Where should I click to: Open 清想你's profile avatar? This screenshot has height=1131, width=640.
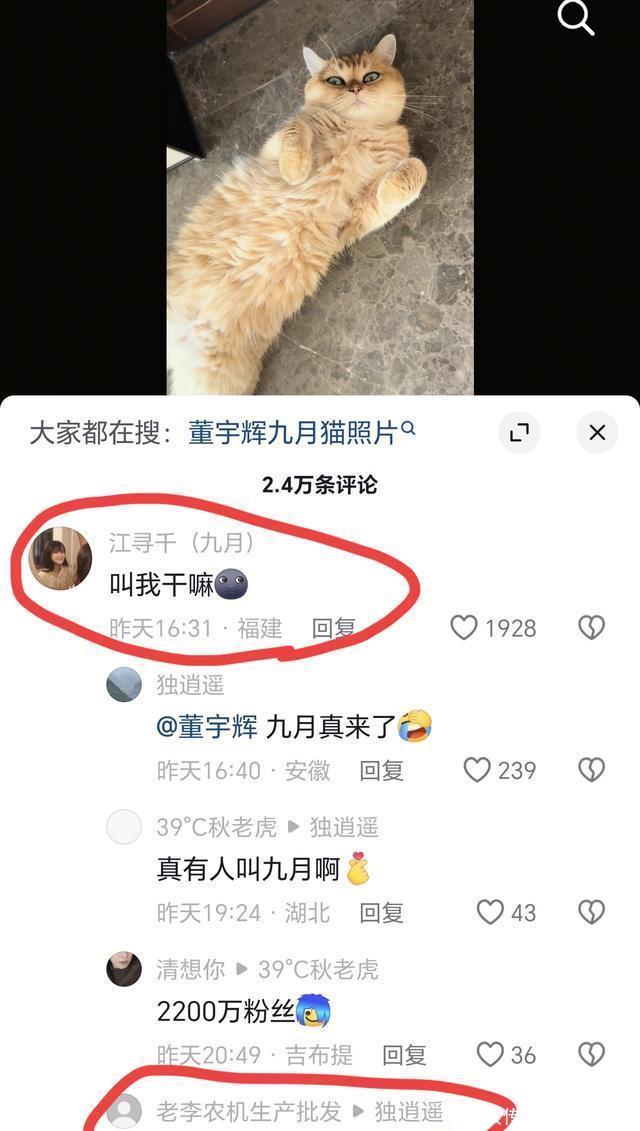point(124,969)
